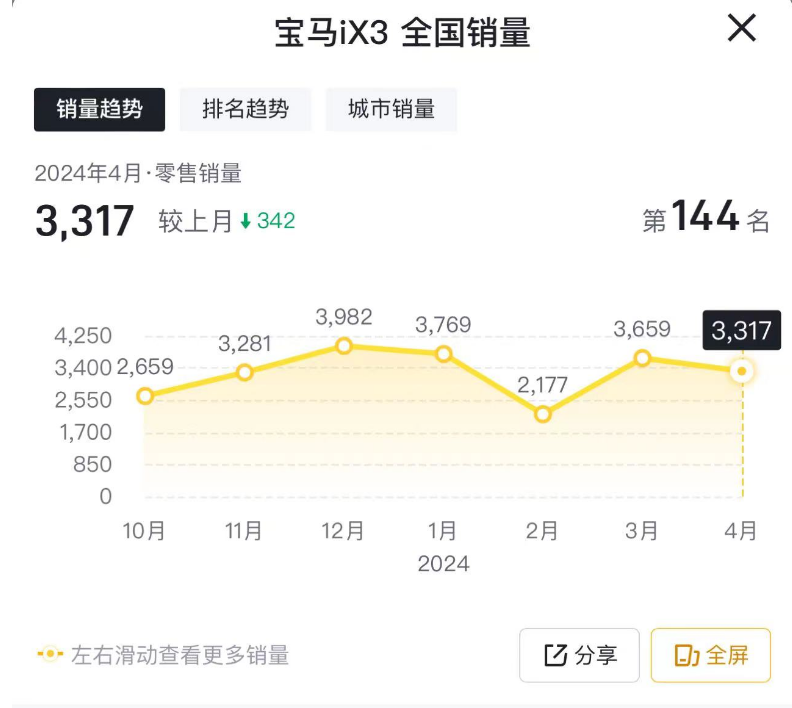This screenshot has height=708, width=792.
Task: Select the 销量趋势 tab
Action: (x=99, y=109)
